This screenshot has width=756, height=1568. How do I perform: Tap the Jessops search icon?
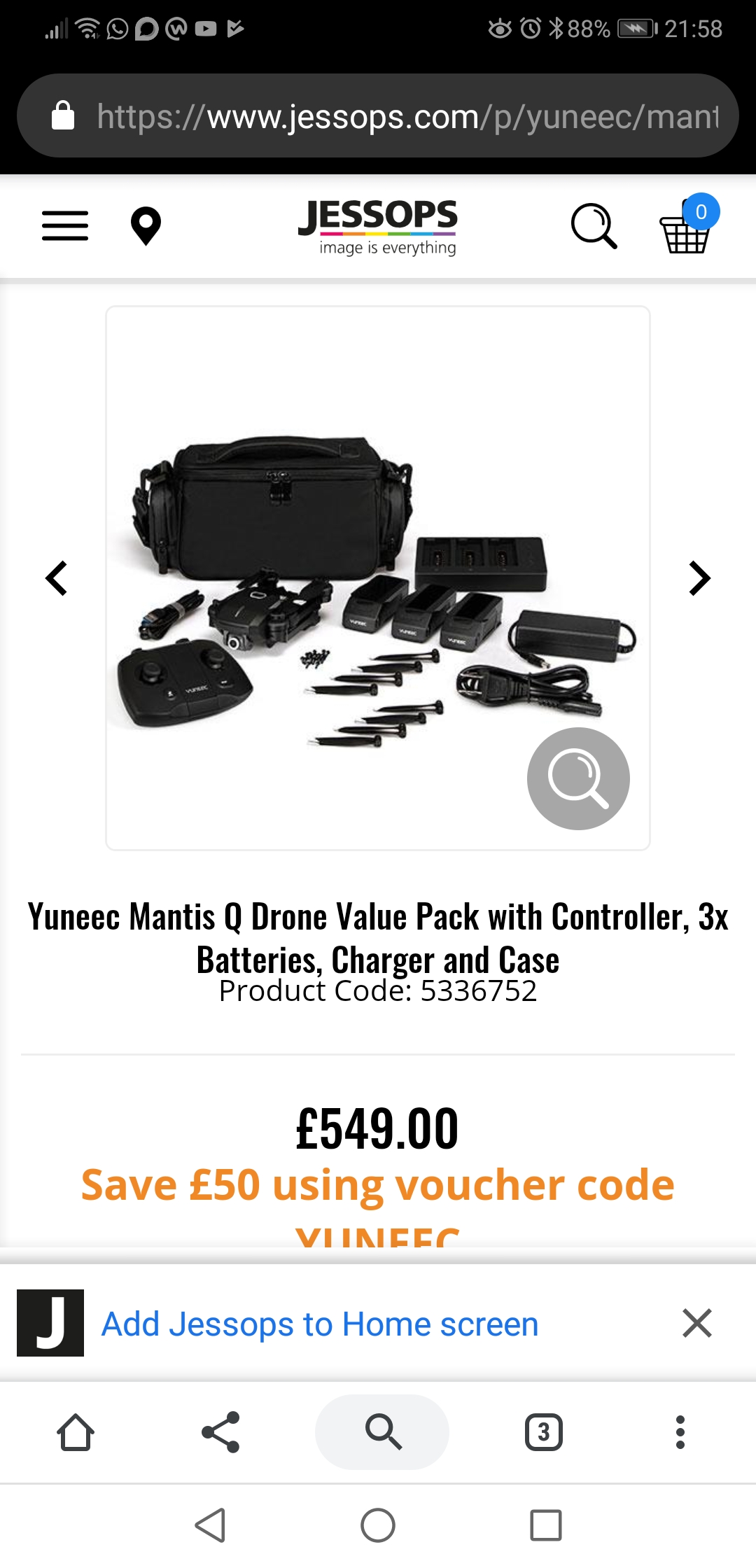click(594, 226)
